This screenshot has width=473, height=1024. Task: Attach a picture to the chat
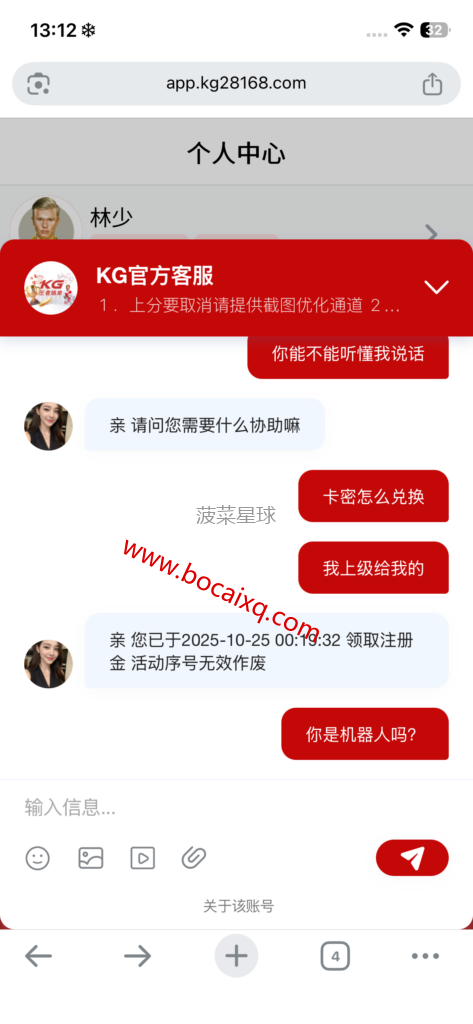91,857
